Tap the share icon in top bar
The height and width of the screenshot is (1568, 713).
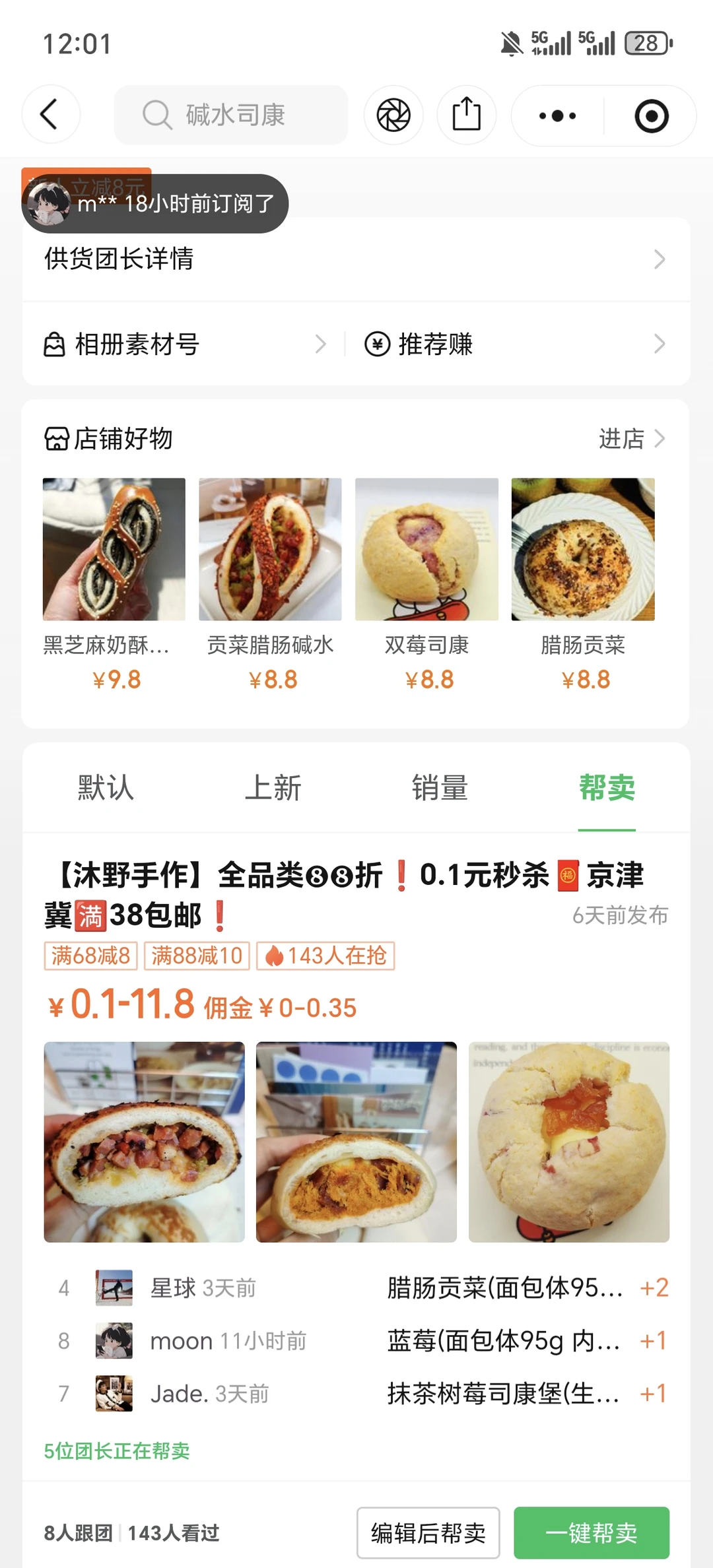(467, 114)
